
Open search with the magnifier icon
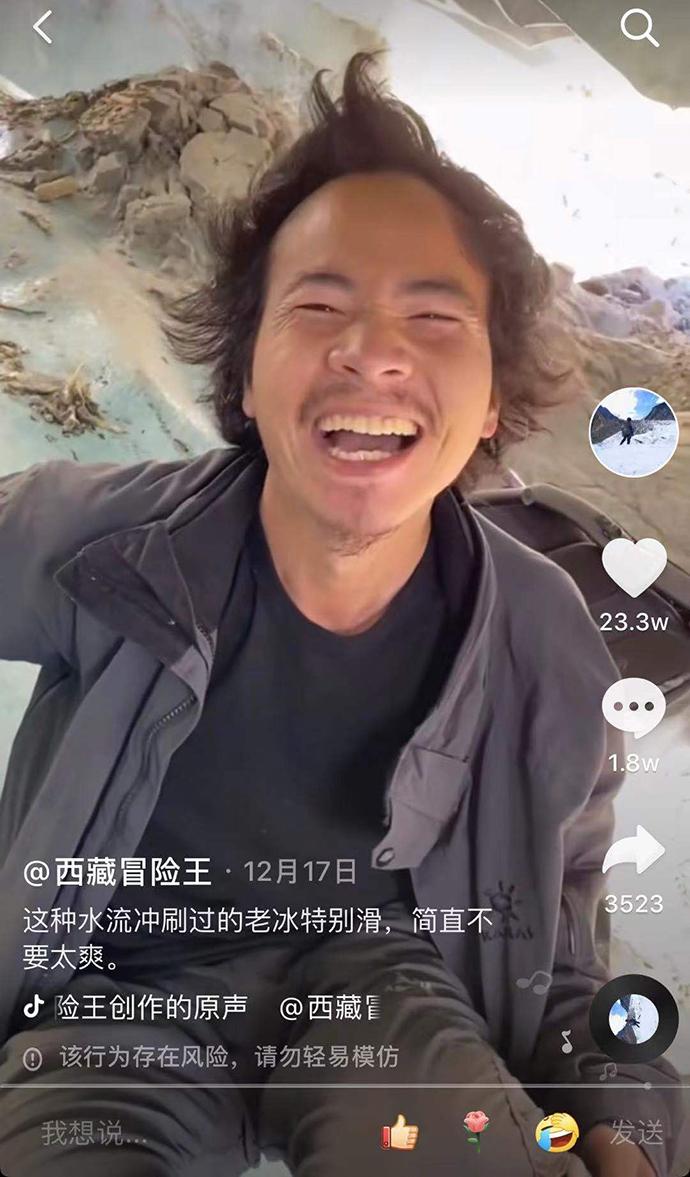tap(639, 28)
